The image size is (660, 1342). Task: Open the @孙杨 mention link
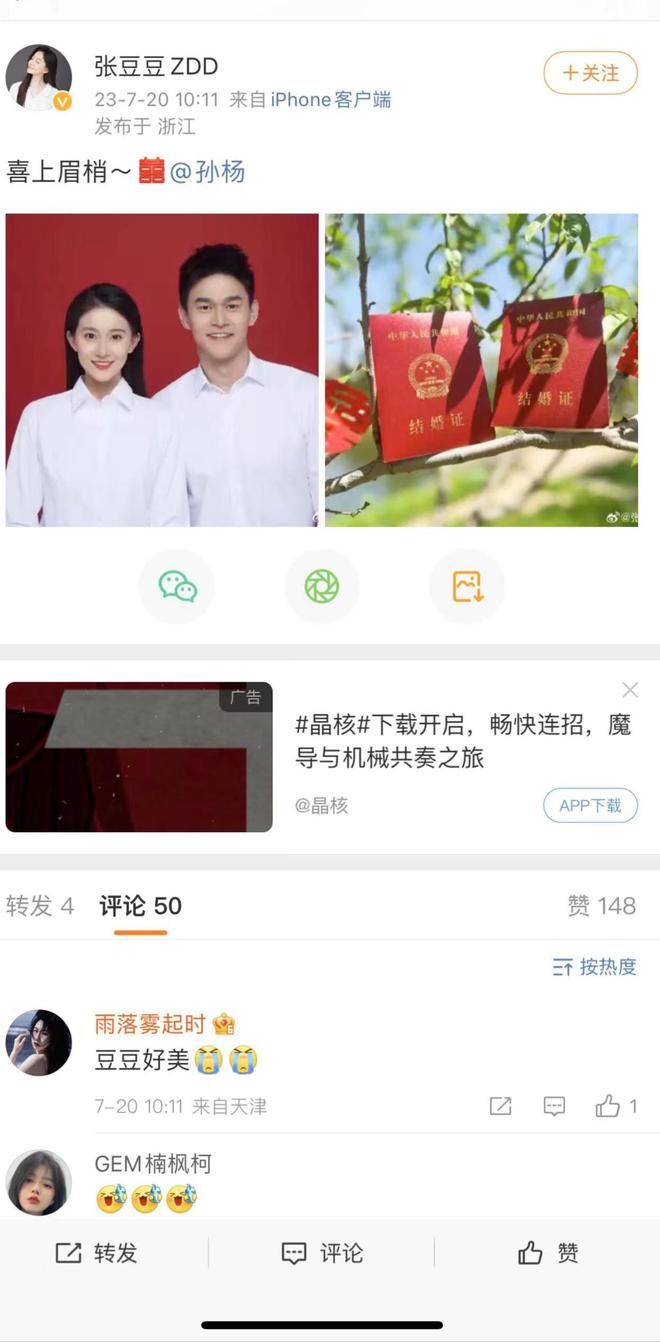(x=208, y=172)
